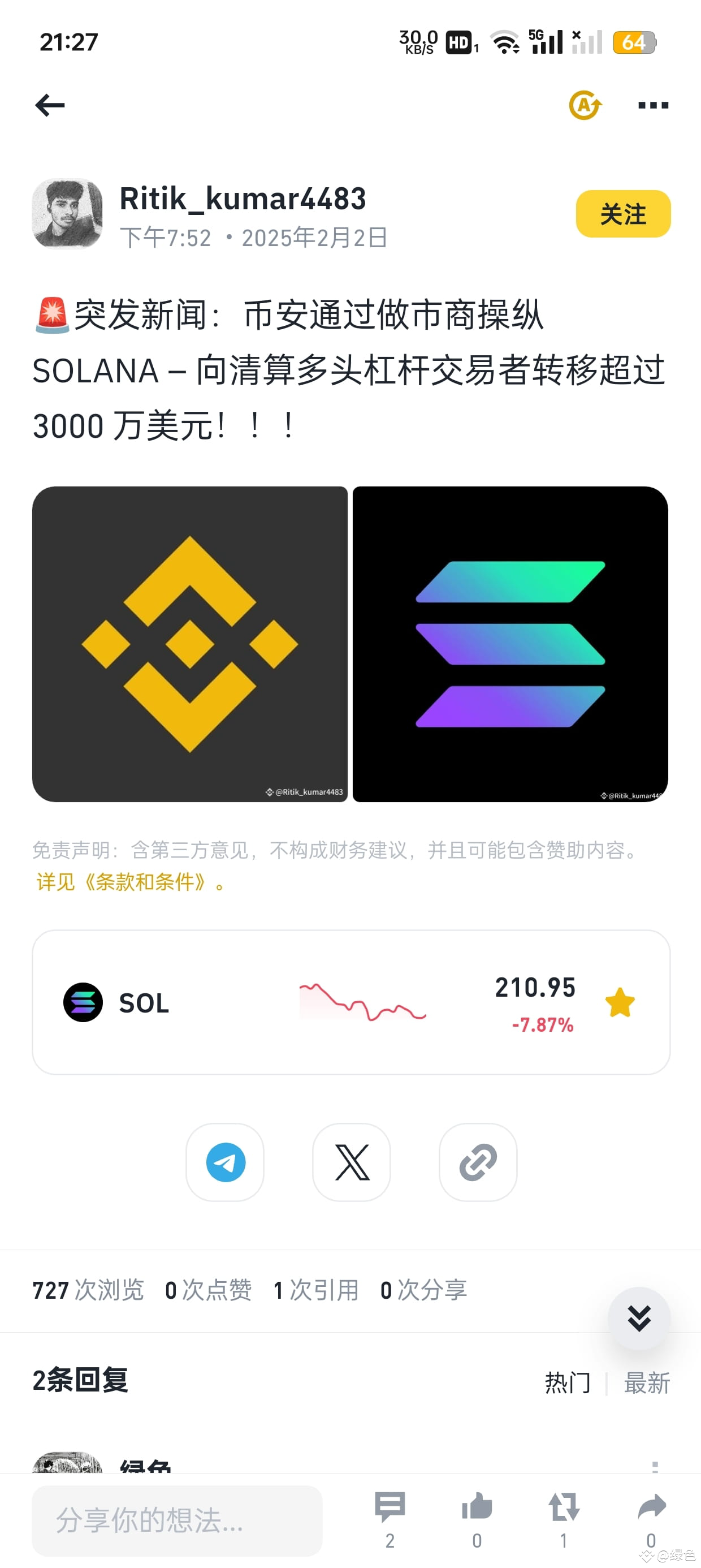Switch replies sorting to 最新
This screenshot has width=701, height=1568.
pos(647,1383)
